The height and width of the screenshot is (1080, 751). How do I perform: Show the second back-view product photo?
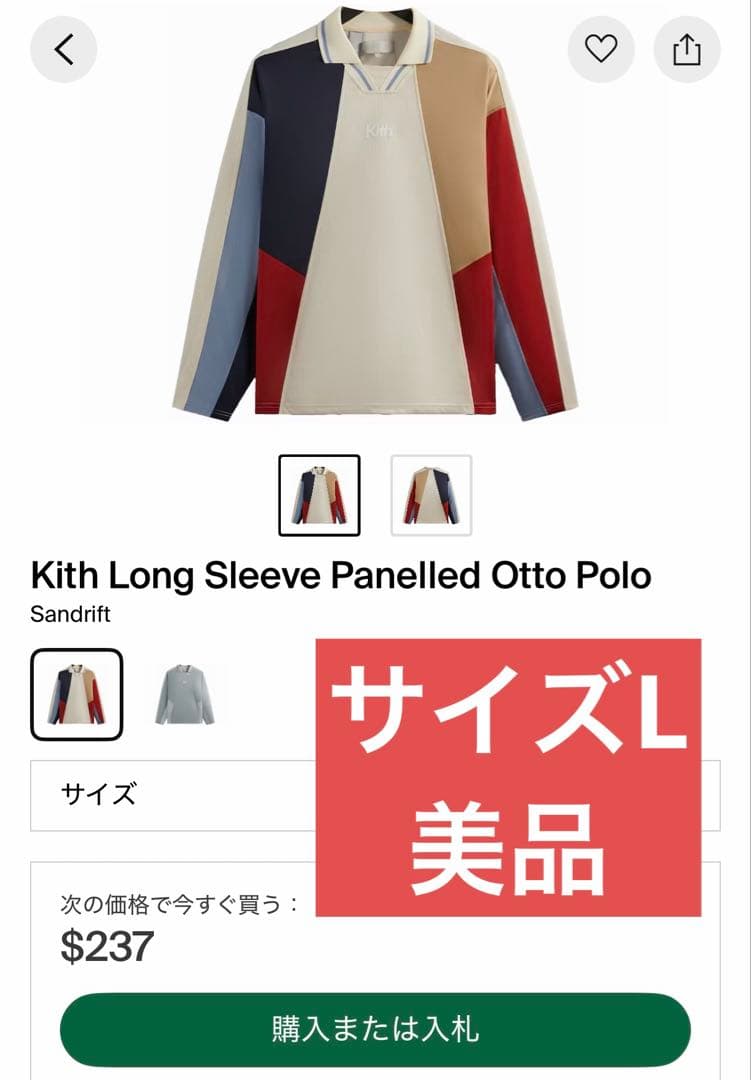[x=431, y=495]
